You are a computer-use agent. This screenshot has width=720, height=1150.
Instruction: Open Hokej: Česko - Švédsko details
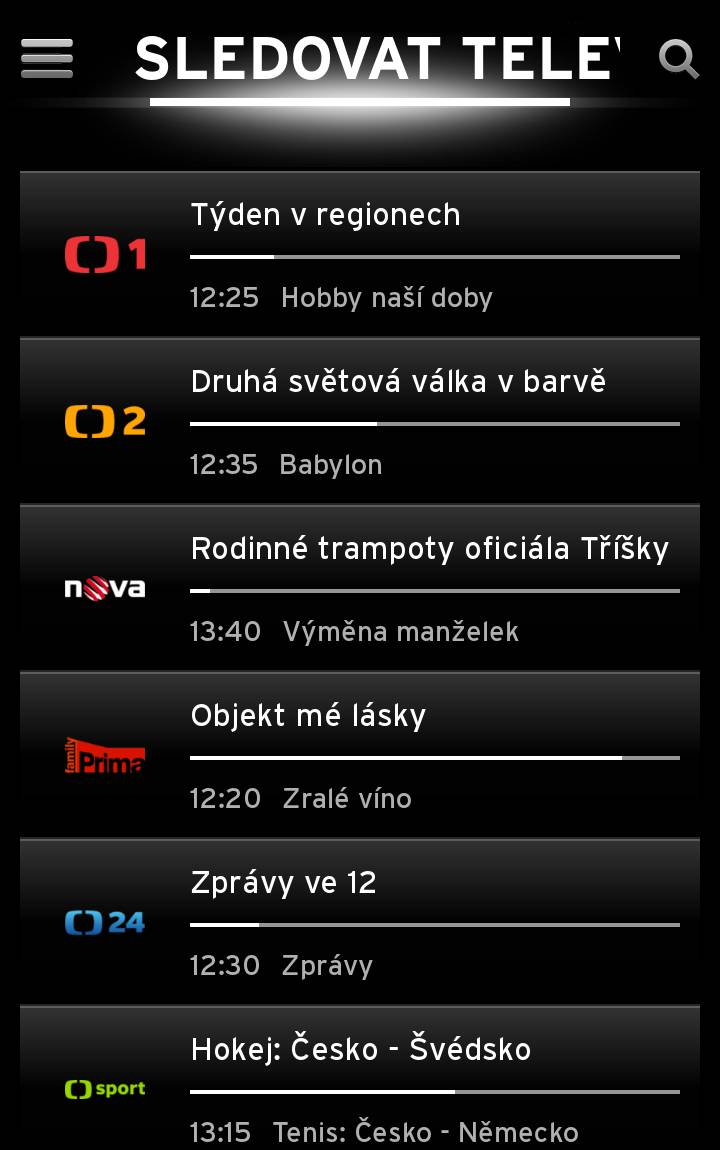[362, 1048]
